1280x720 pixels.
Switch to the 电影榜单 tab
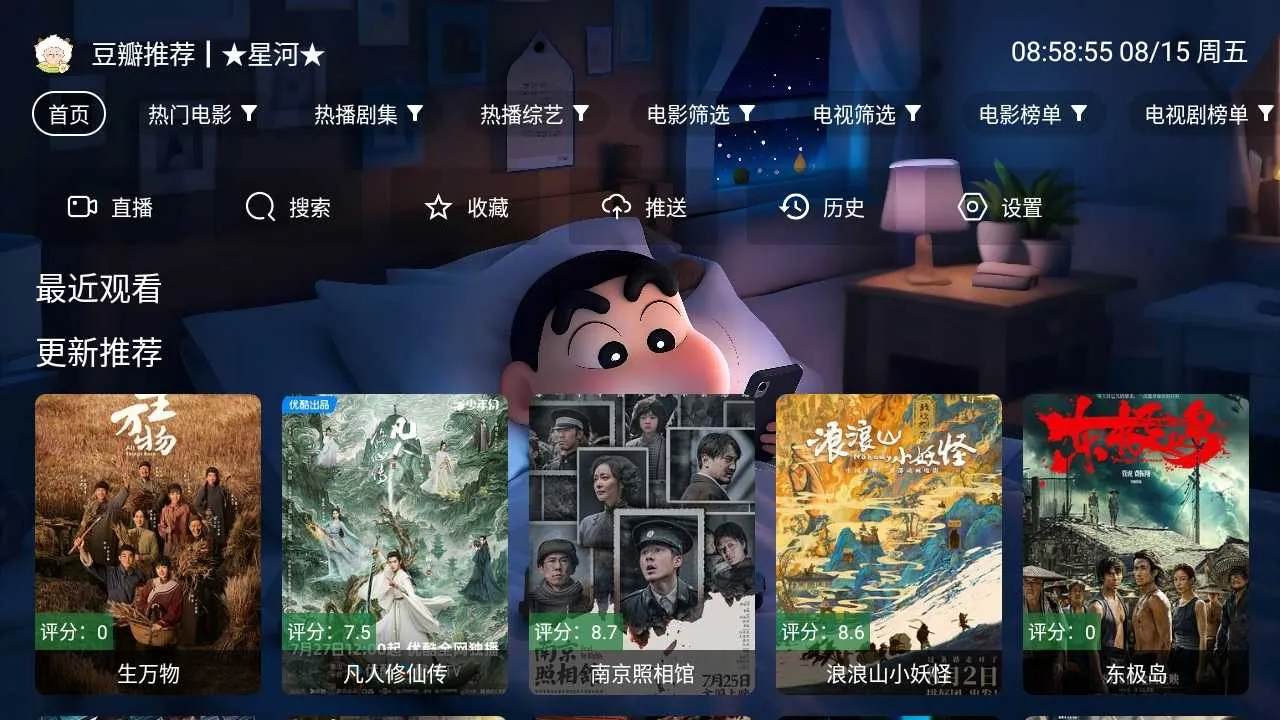pyautogui.click(x=1032, y=115)
